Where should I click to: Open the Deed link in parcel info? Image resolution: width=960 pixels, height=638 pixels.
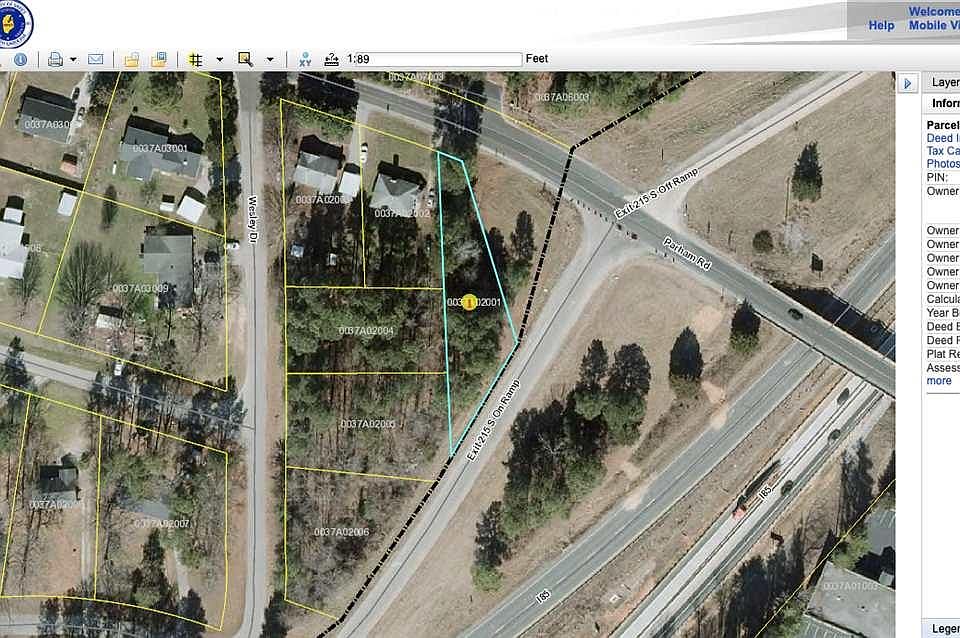tap(941, 139)
